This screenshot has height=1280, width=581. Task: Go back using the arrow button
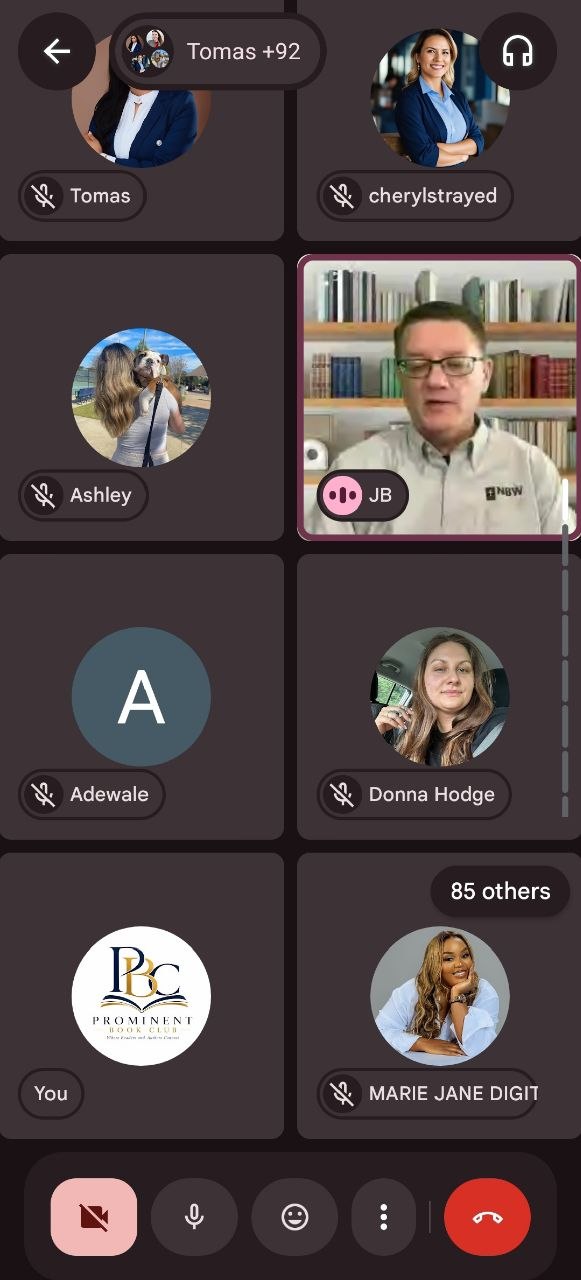pos(57,51)
